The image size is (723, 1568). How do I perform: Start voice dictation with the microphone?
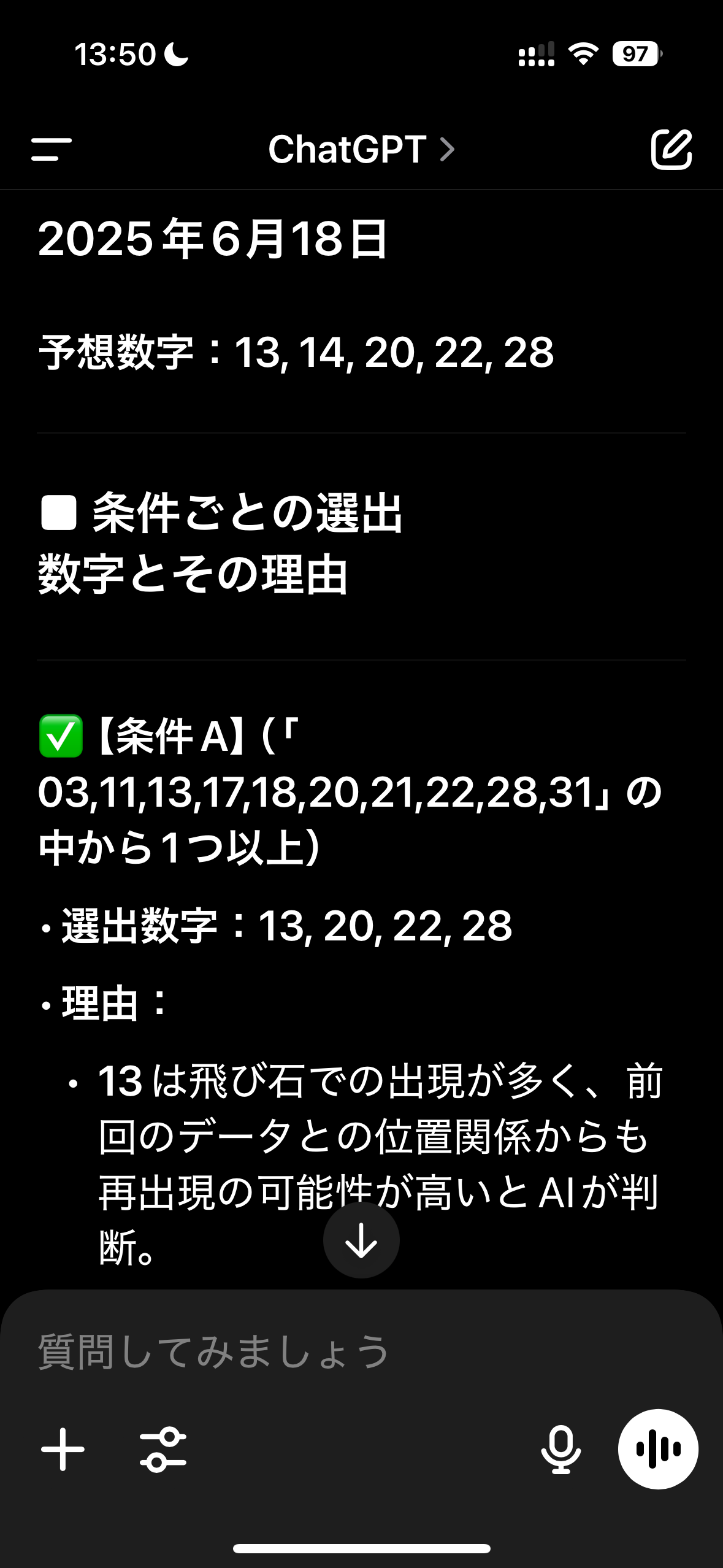click(x=560, y=1450)
